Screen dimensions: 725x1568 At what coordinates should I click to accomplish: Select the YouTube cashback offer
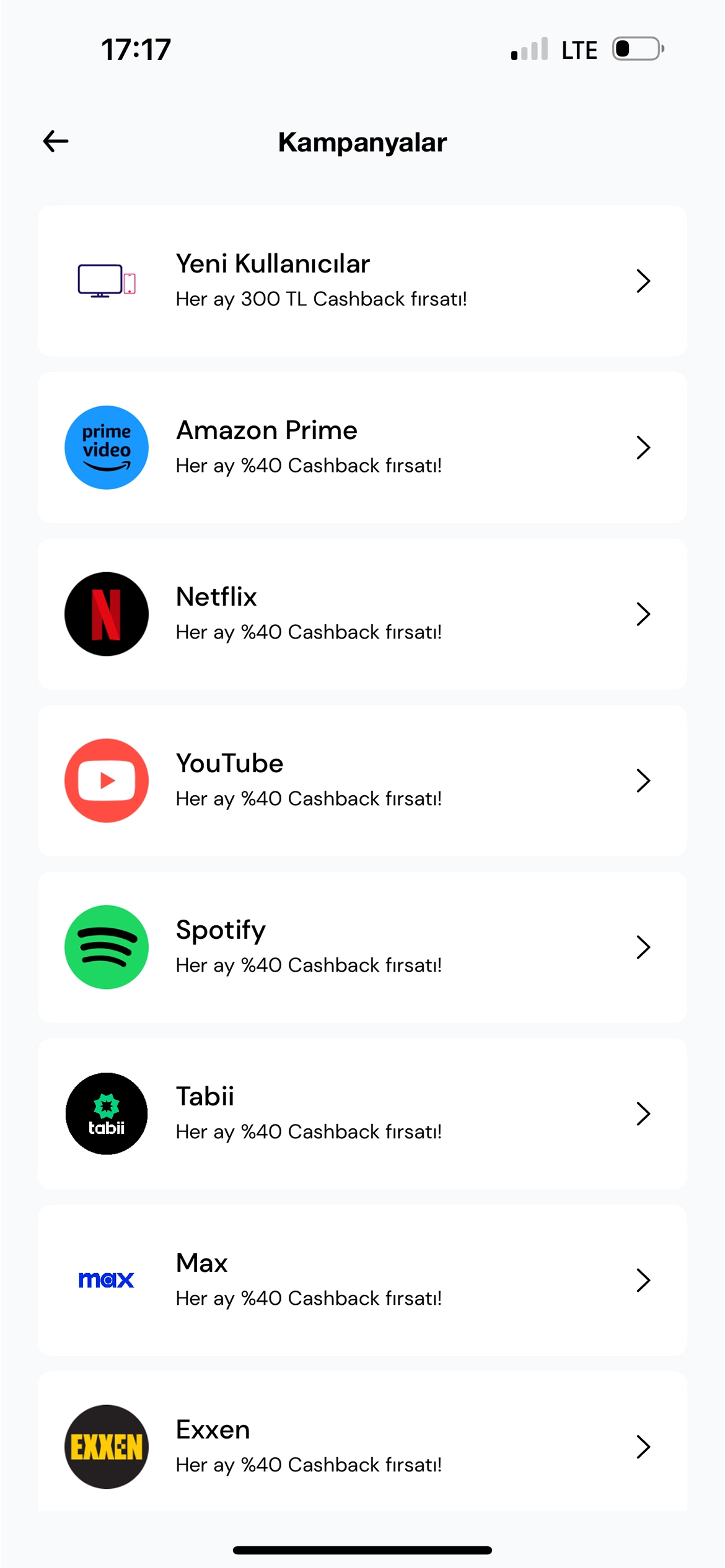362,780
